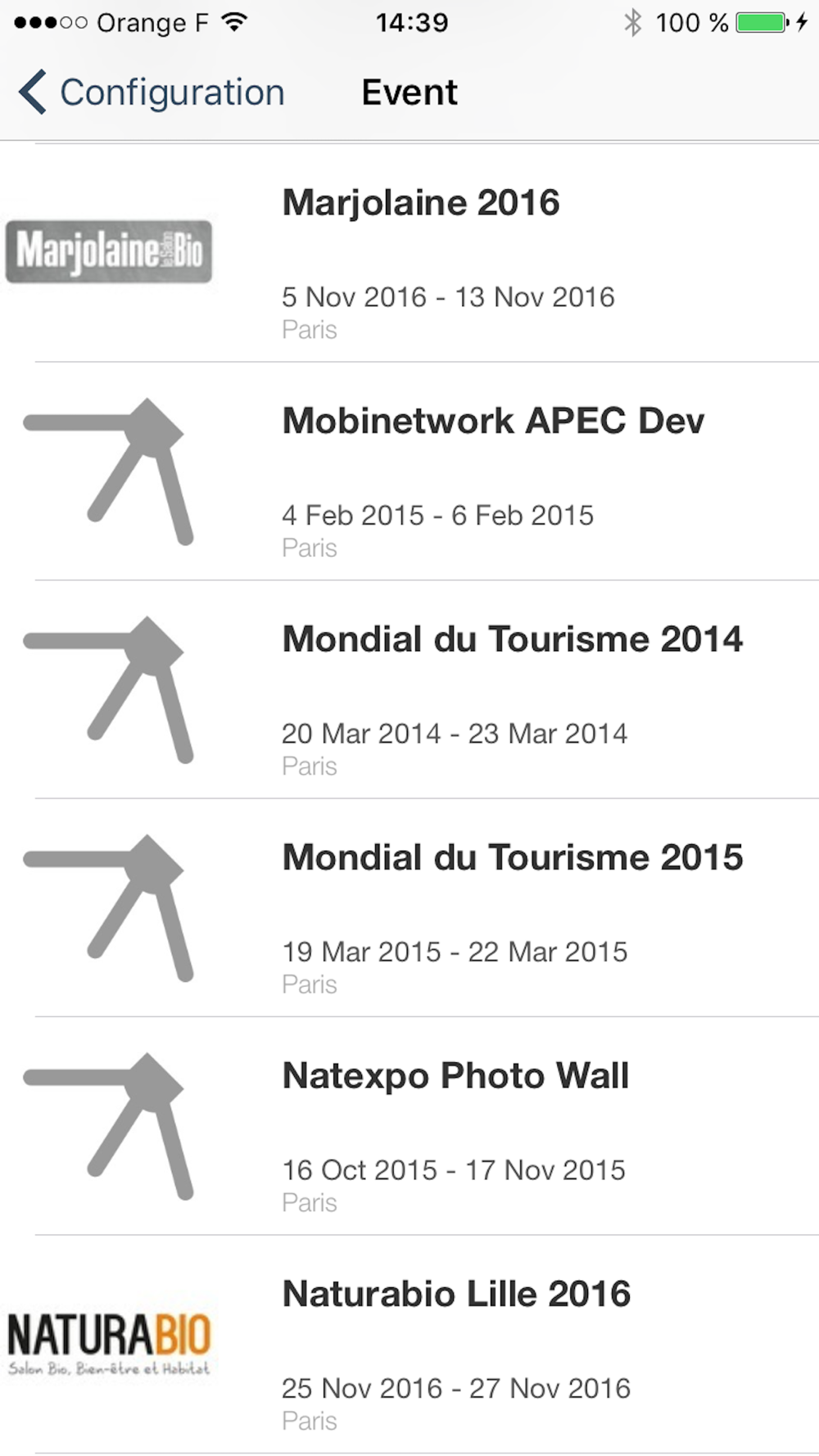Screen dimensions: 819x1456
Task: Open the Marjolaine 2016 event
Action: point(409,253)
